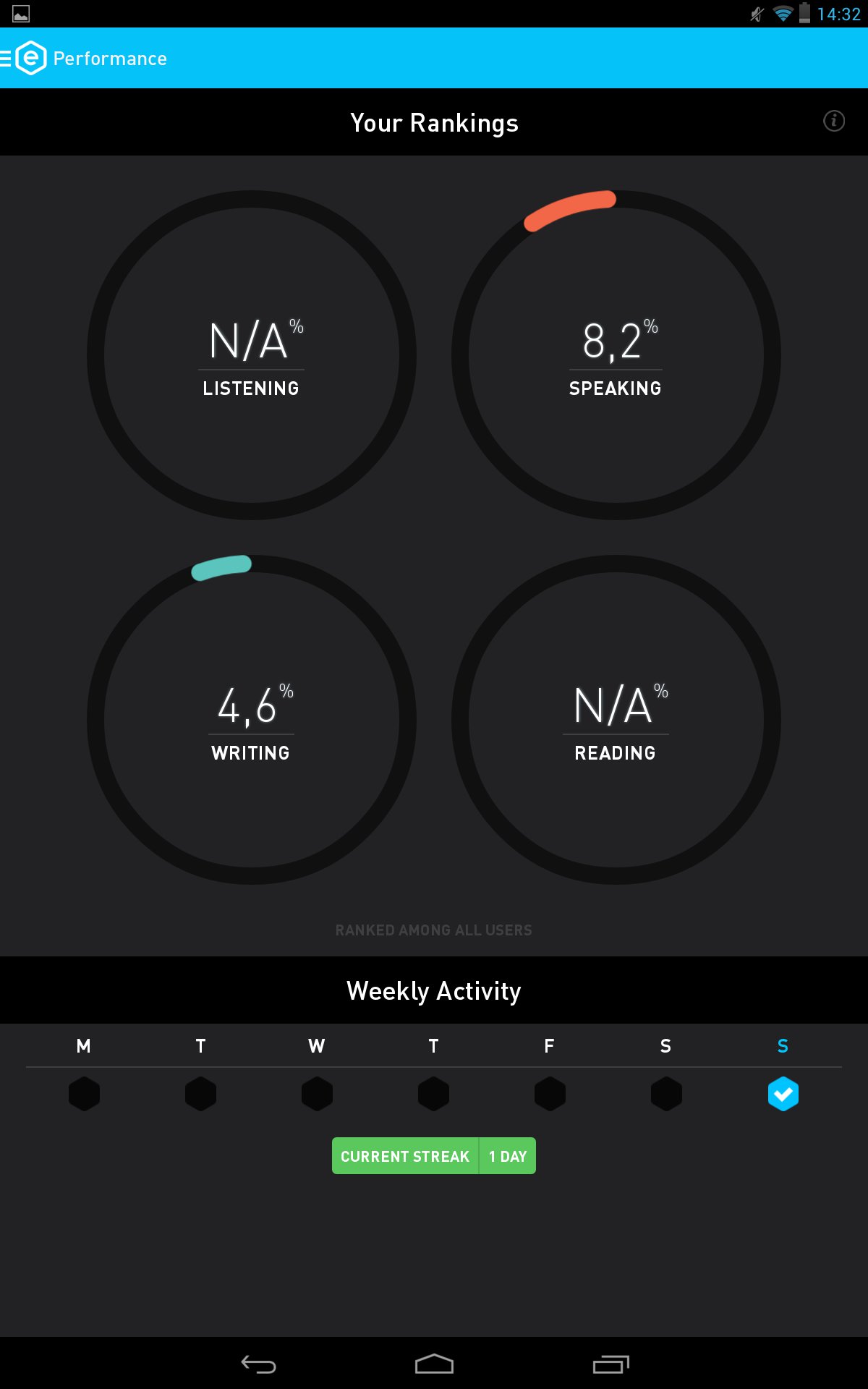
Task: Go to the home screen
Action: (434, 1364)
